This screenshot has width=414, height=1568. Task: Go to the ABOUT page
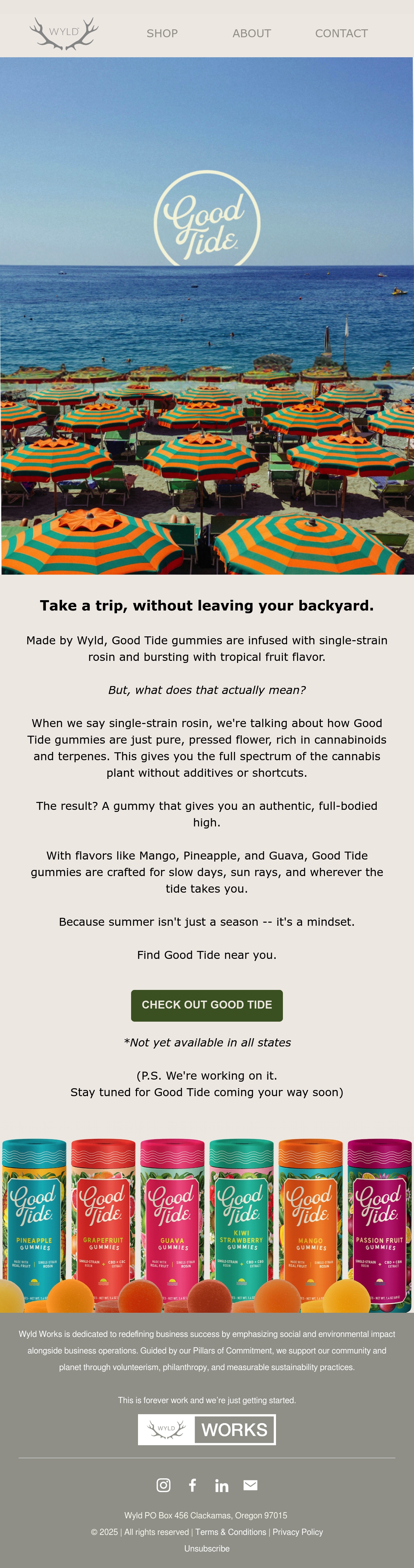tap(252, 33)
